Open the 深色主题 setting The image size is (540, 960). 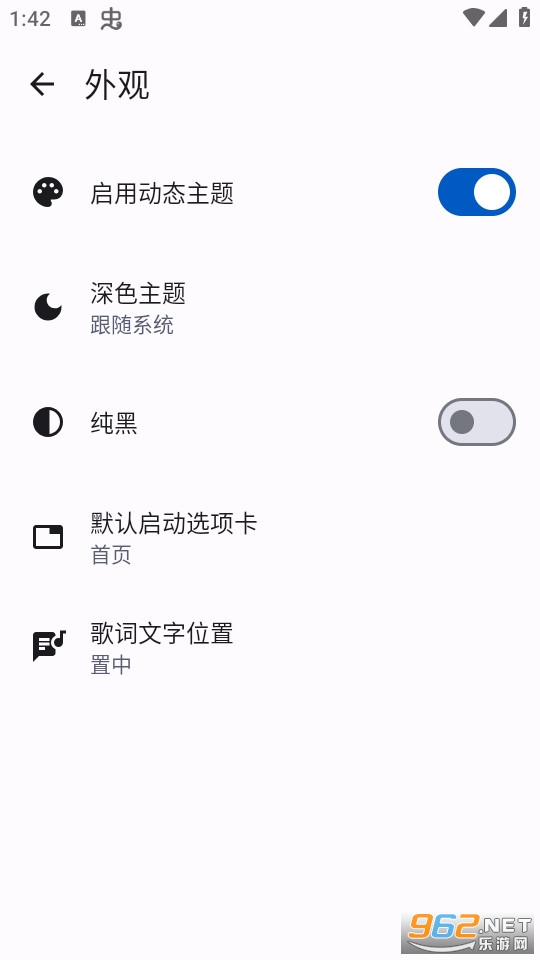tap(270, 308)
